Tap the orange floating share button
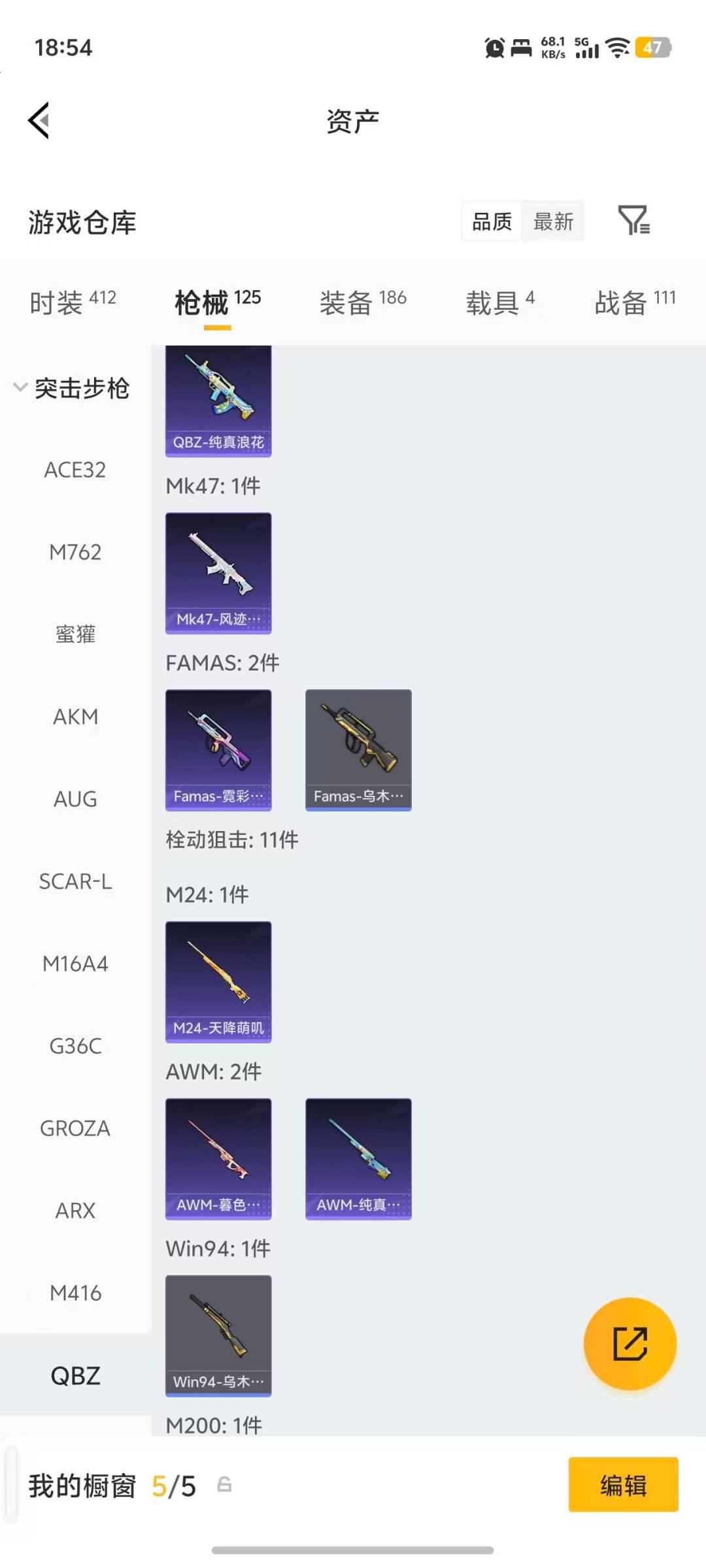 pos(630,1343)
